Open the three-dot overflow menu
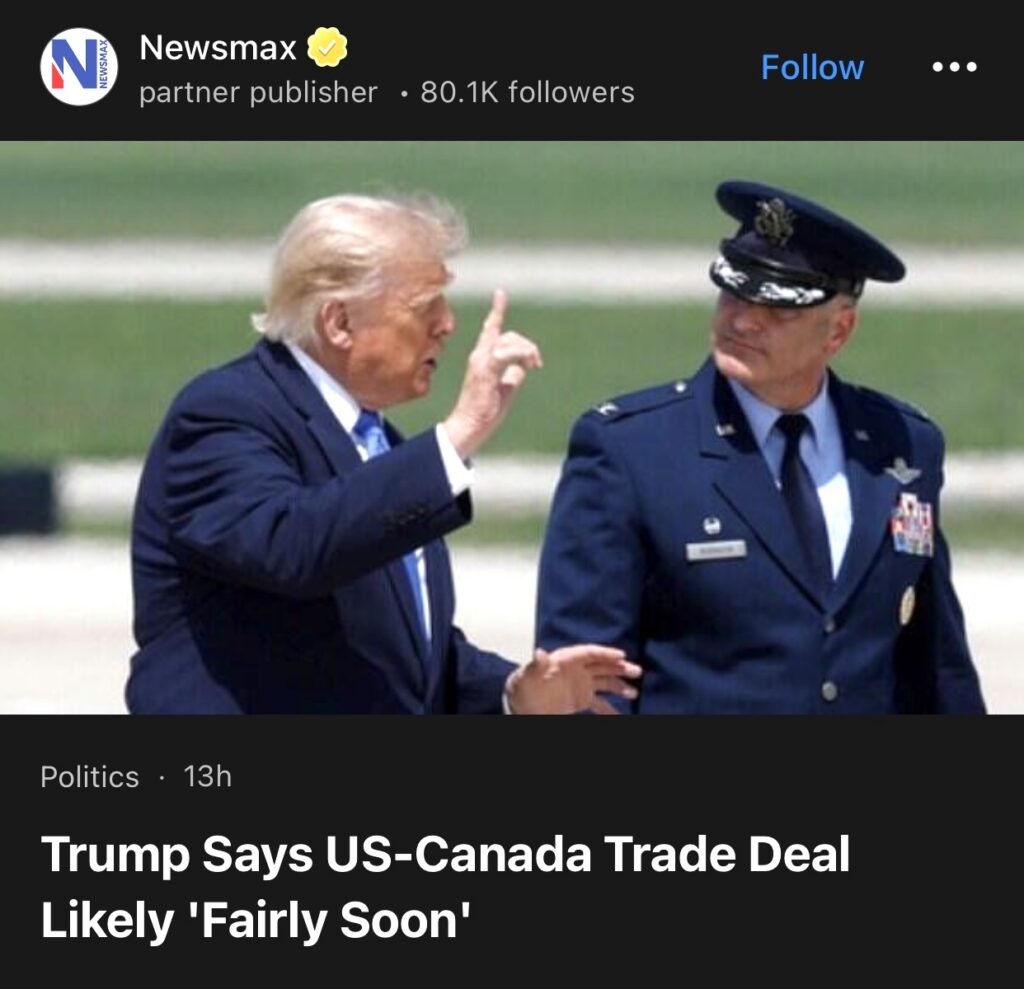Image resolution: width=1024 pixels, height=989 pixels. coord(954,67)
